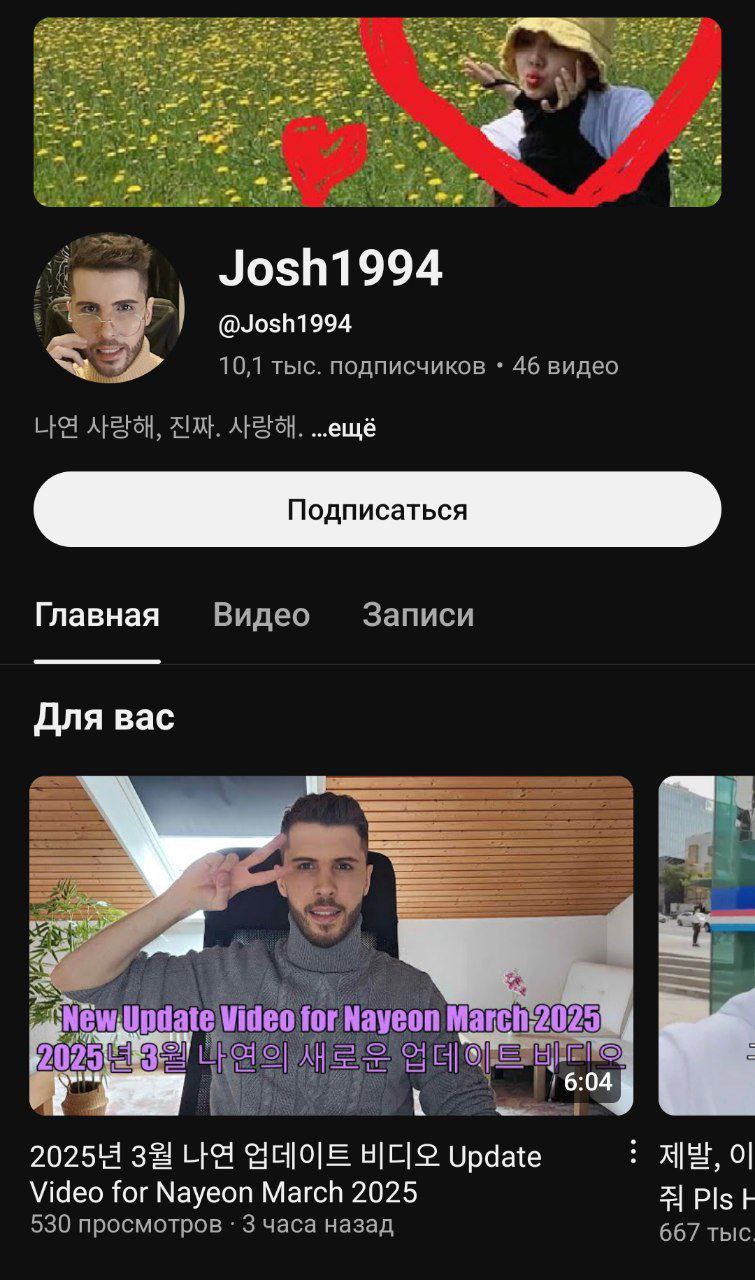Screen dimensions: 755x1280
Task: Select the Главная tab
Action: click(x=97, y=615)
